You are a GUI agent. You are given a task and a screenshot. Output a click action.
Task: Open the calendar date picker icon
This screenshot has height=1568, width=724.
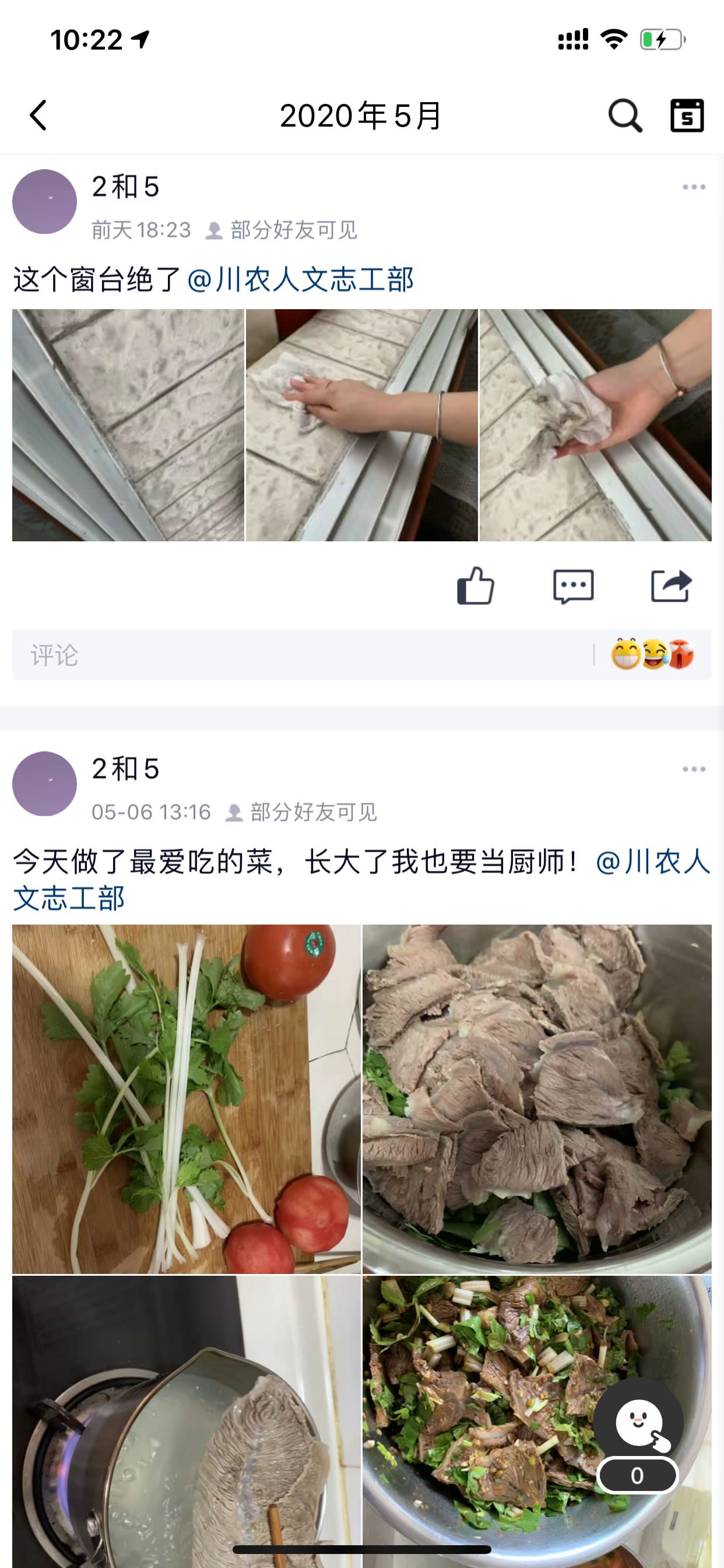click(x=687, y=115)
